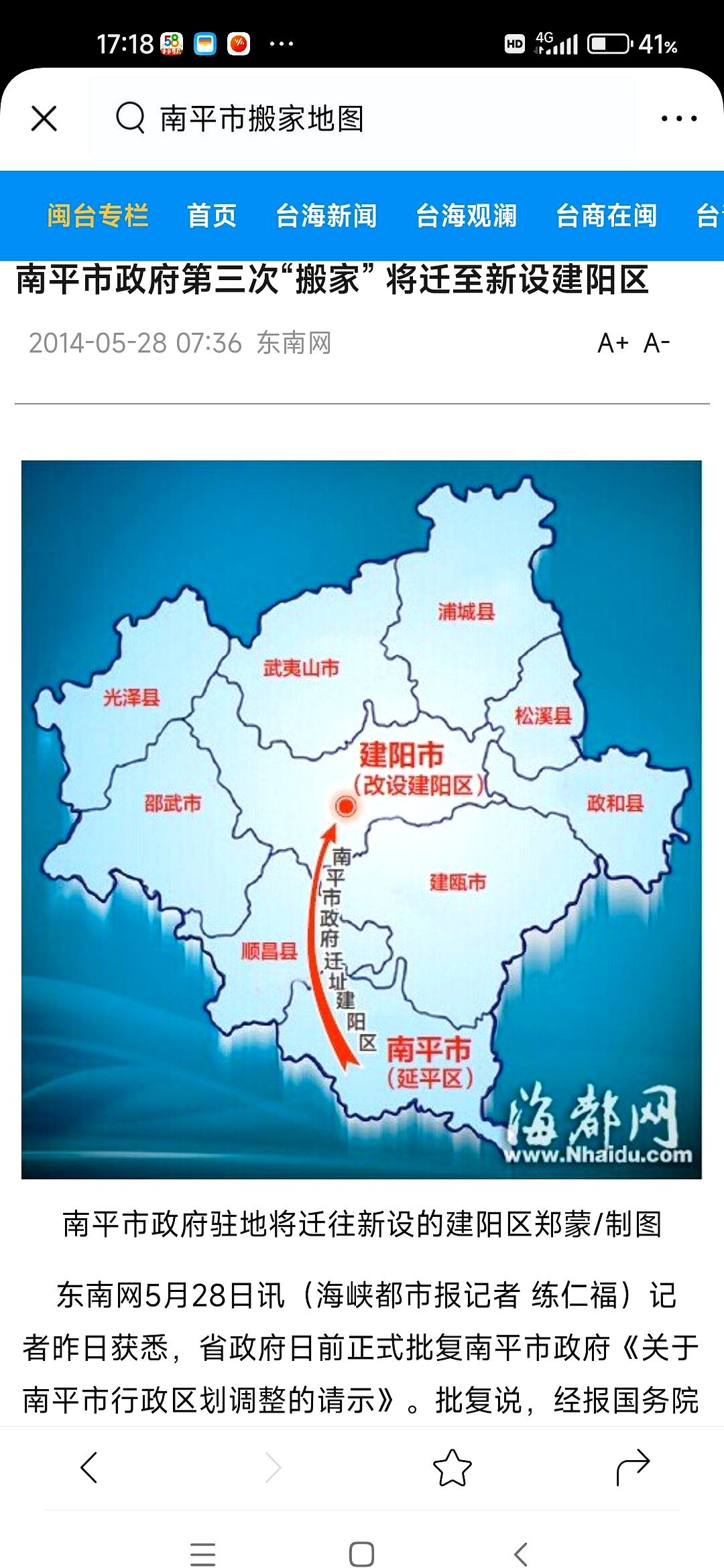The width and height of the screenshot is (724, 1568).
Task: Open recent apps from the system bar
Action: click(202, 1554)
